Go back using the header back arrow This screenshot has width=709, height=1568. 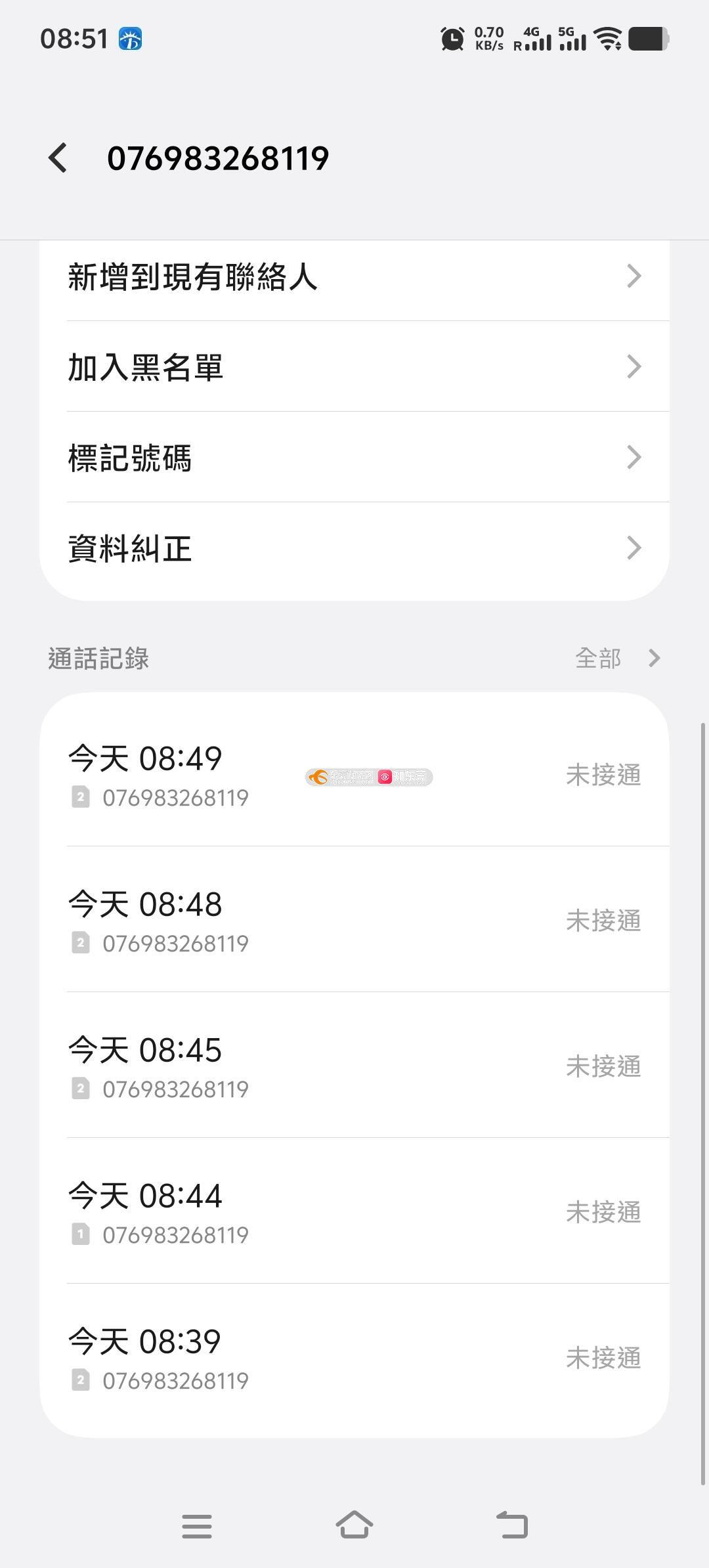point(58,158)
